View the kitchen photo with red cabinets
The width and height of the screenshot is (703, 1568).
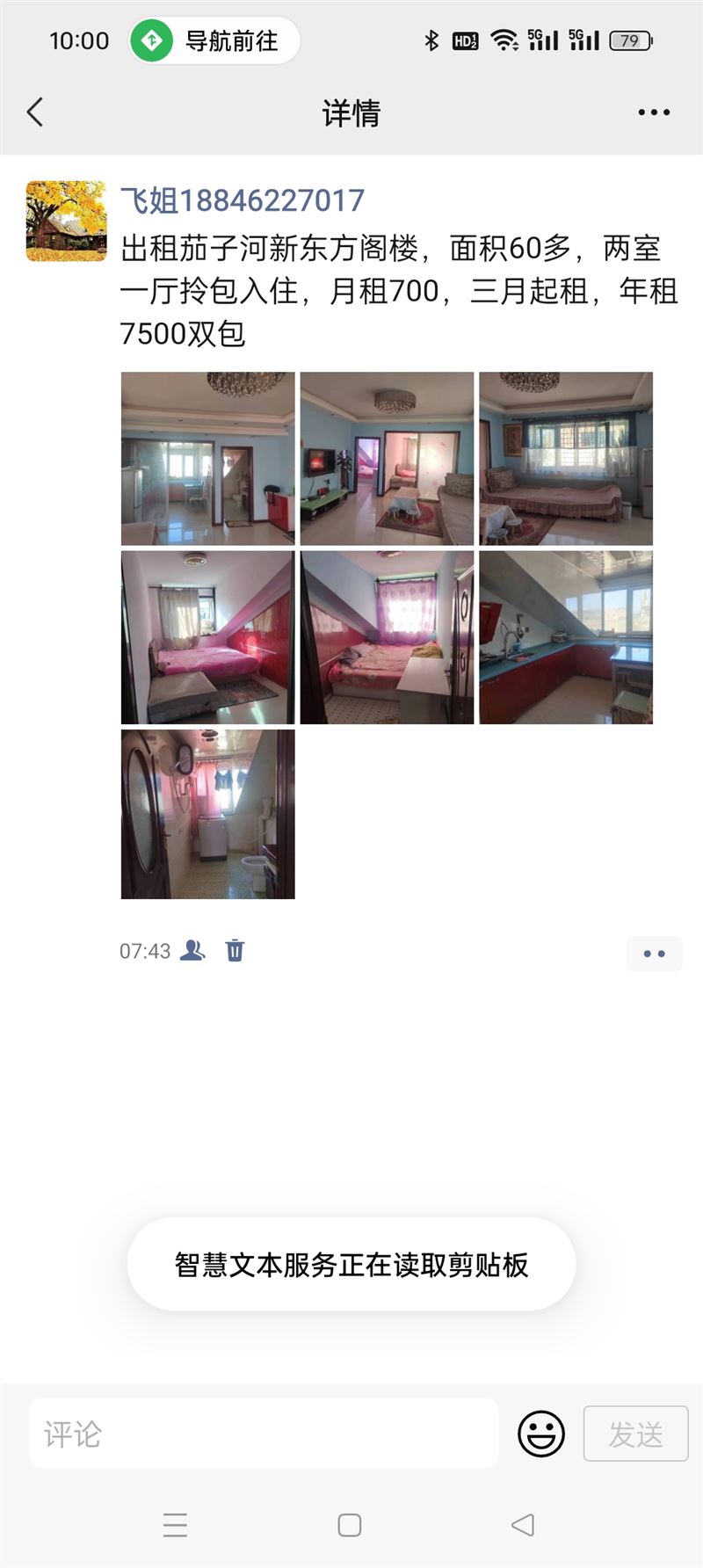(566, 637)
